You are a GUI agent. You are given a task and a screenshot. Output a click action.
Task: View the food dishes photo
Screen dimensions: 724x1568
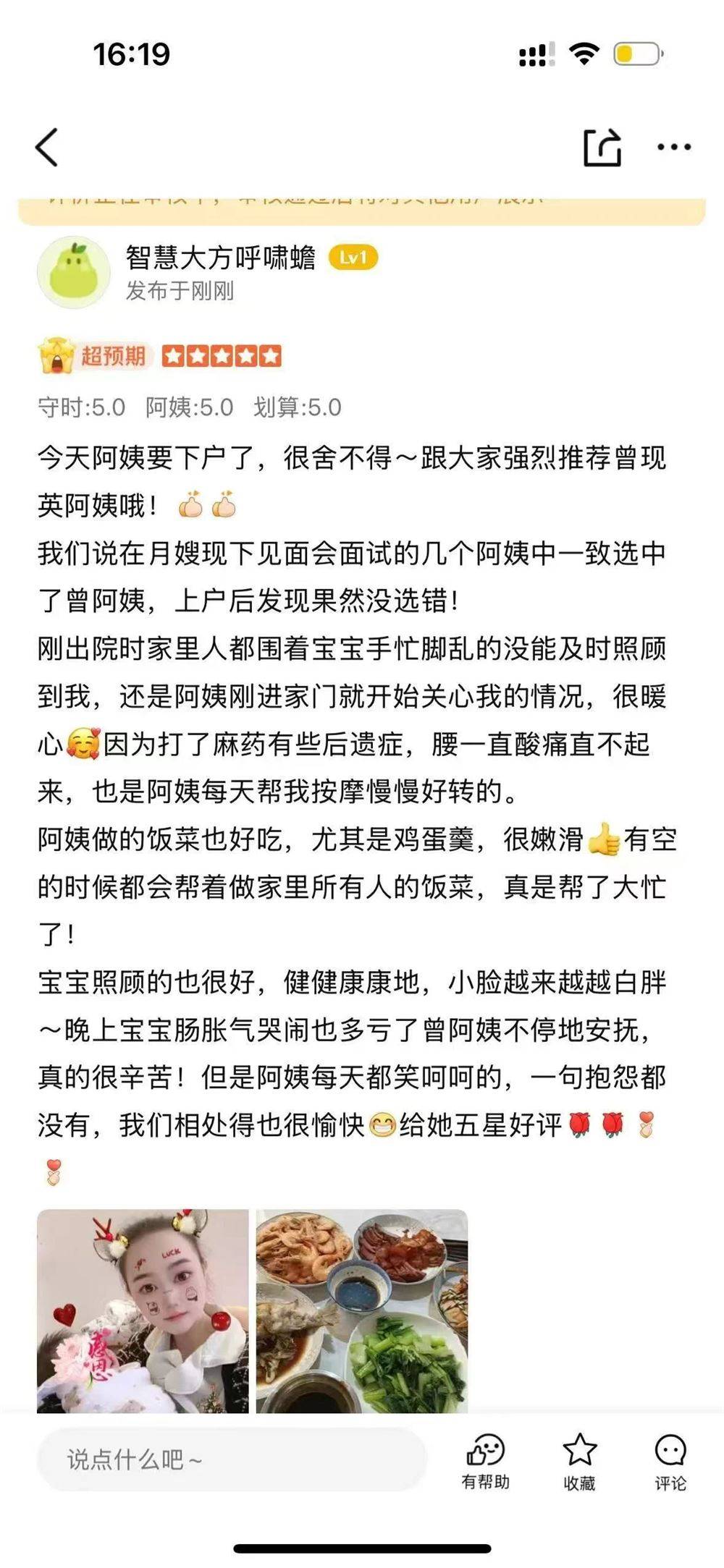pyautogui.click(x=362, y=1310)
